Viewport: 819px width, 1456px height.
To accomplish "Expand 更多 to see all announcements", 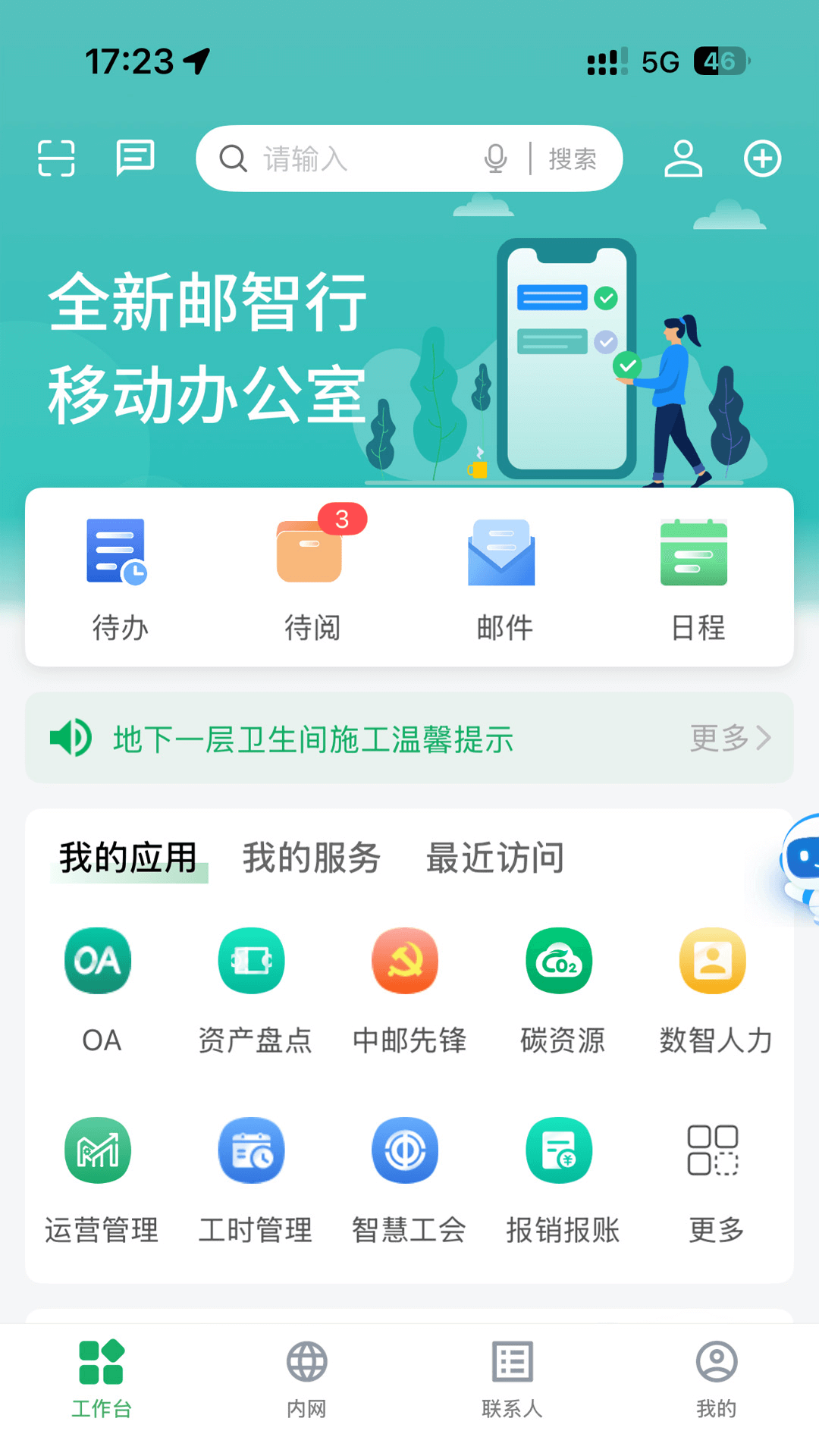I will coord(730,738).
